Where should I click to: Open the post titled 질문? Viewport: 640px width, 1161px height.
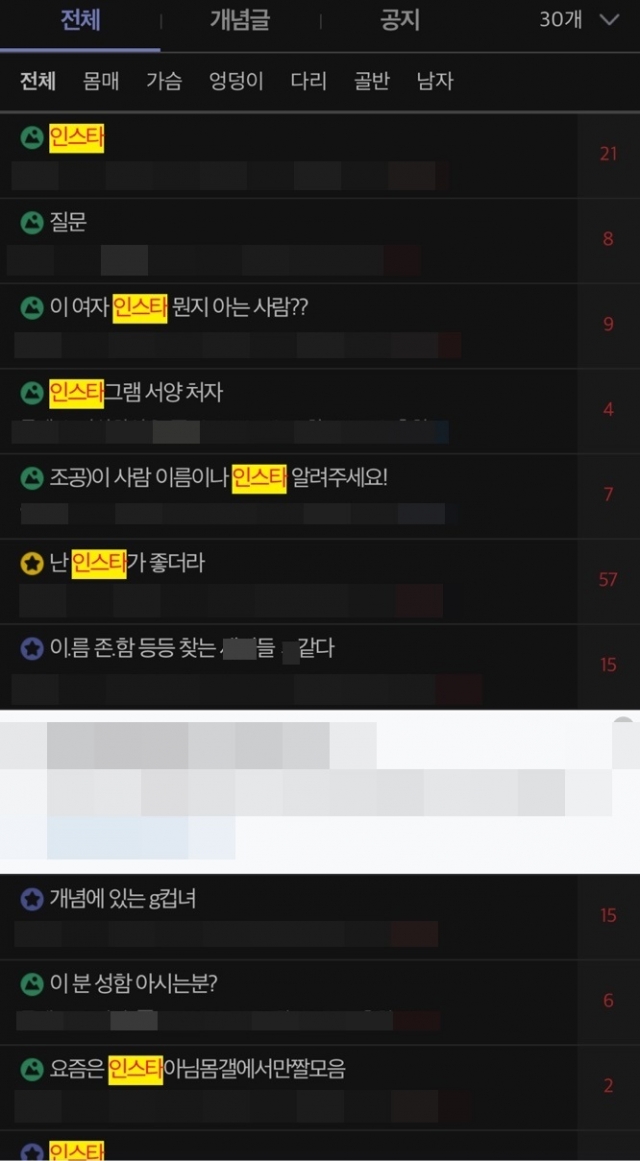[68, 222]
